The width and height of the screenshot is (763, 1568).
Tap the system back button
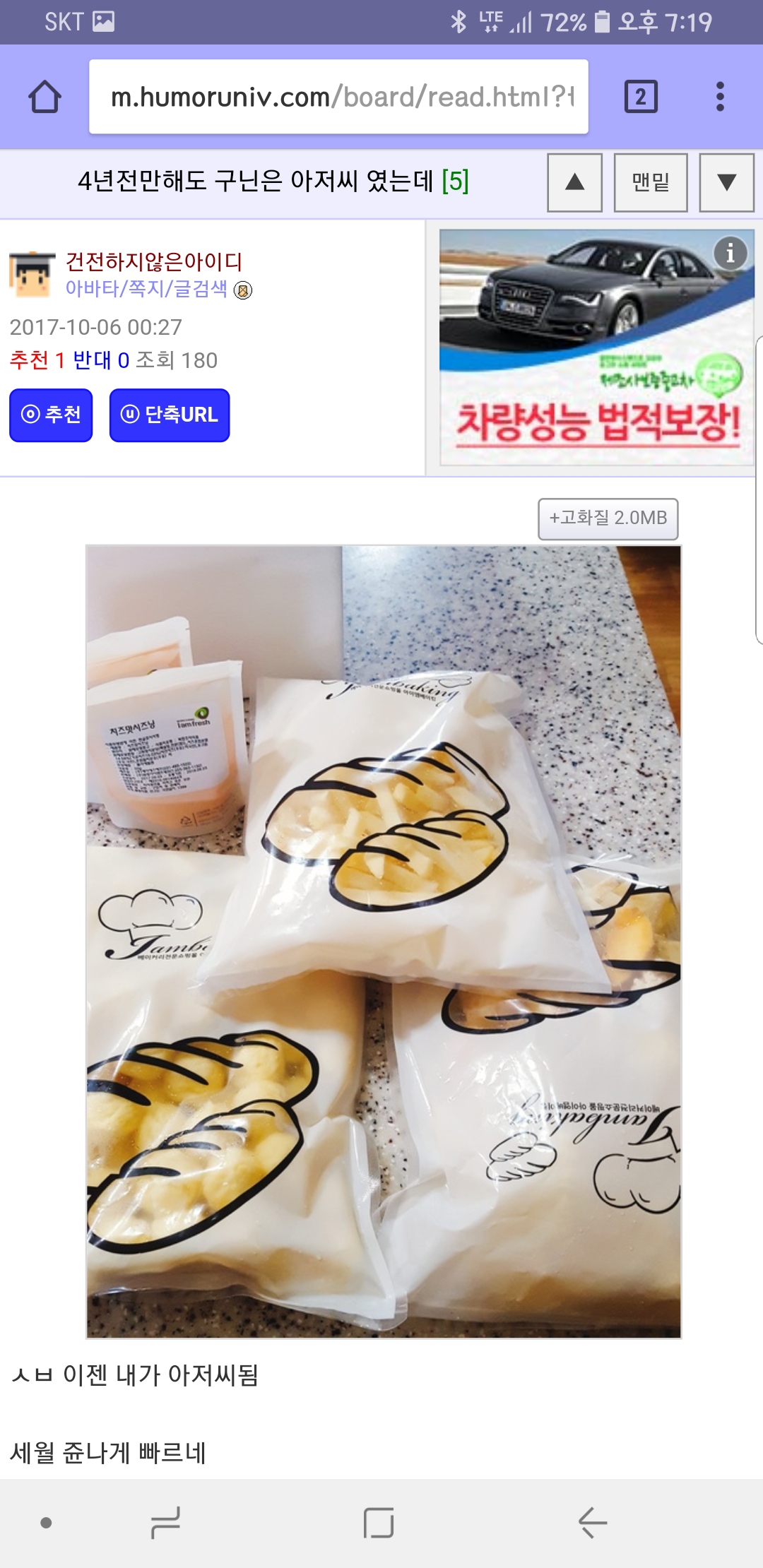click(592, 1522)
